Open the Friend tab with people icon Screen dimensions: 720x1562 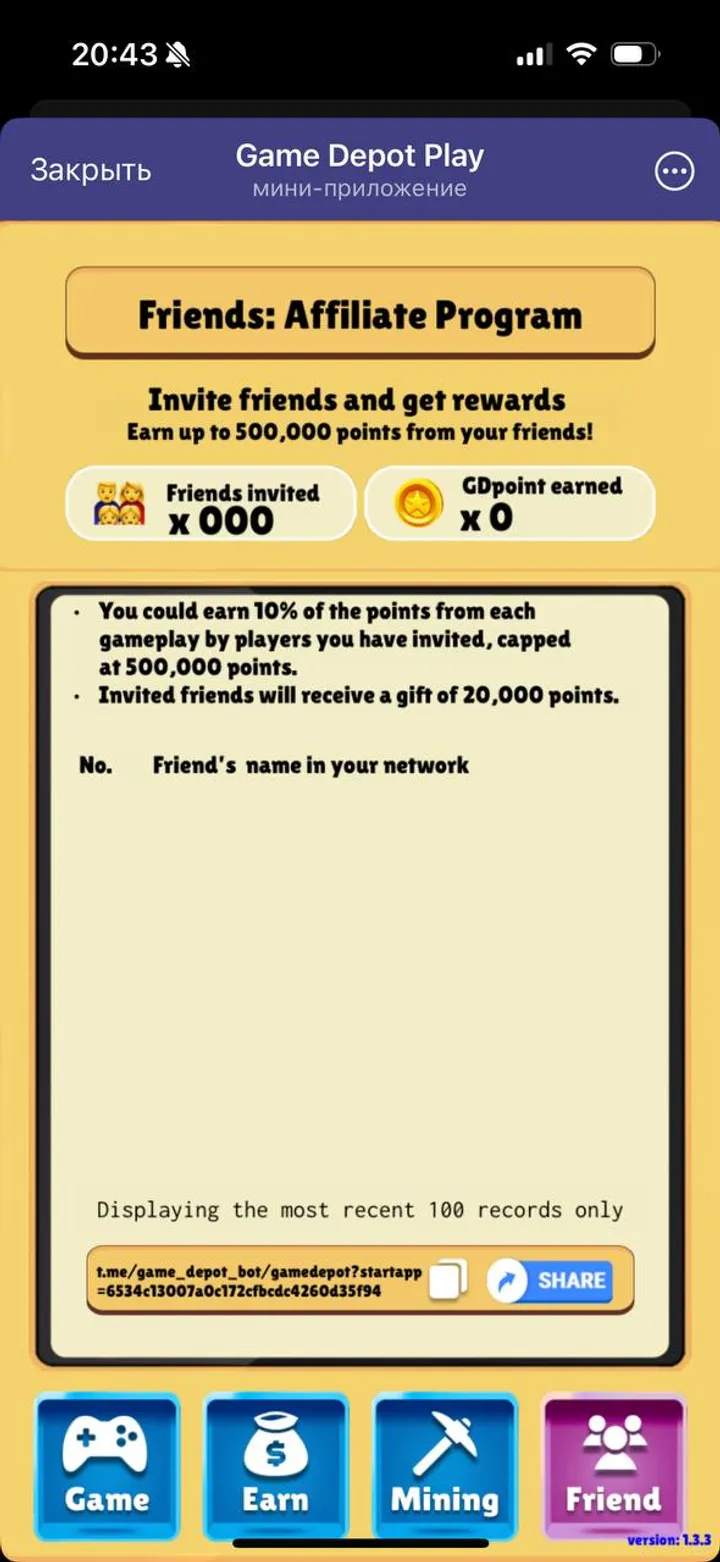612,1442
